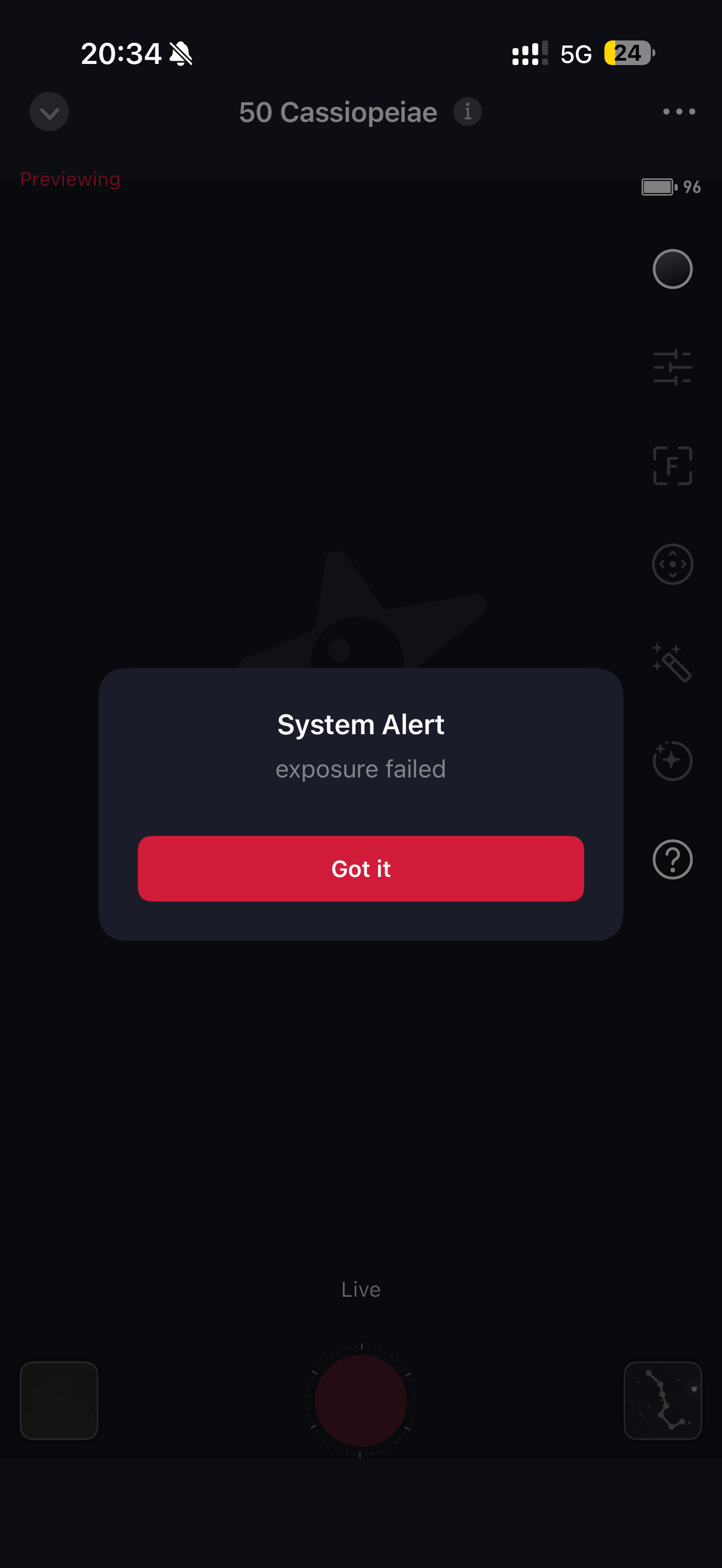Screen dimensions: 722x1568
Task: Open the help question mark
Action: 672,859
